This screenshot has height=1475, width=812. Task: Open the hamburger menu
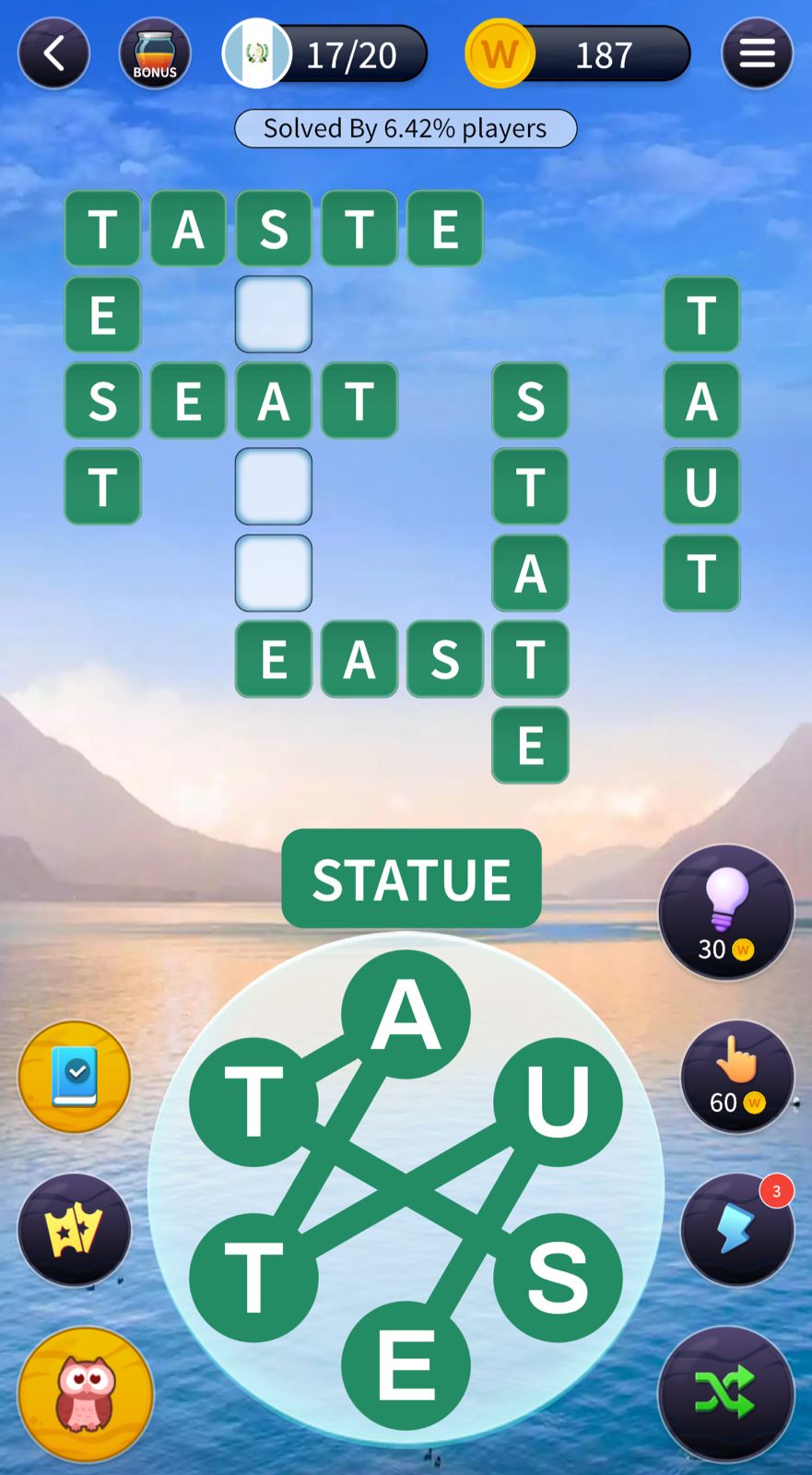coord(757,53)
